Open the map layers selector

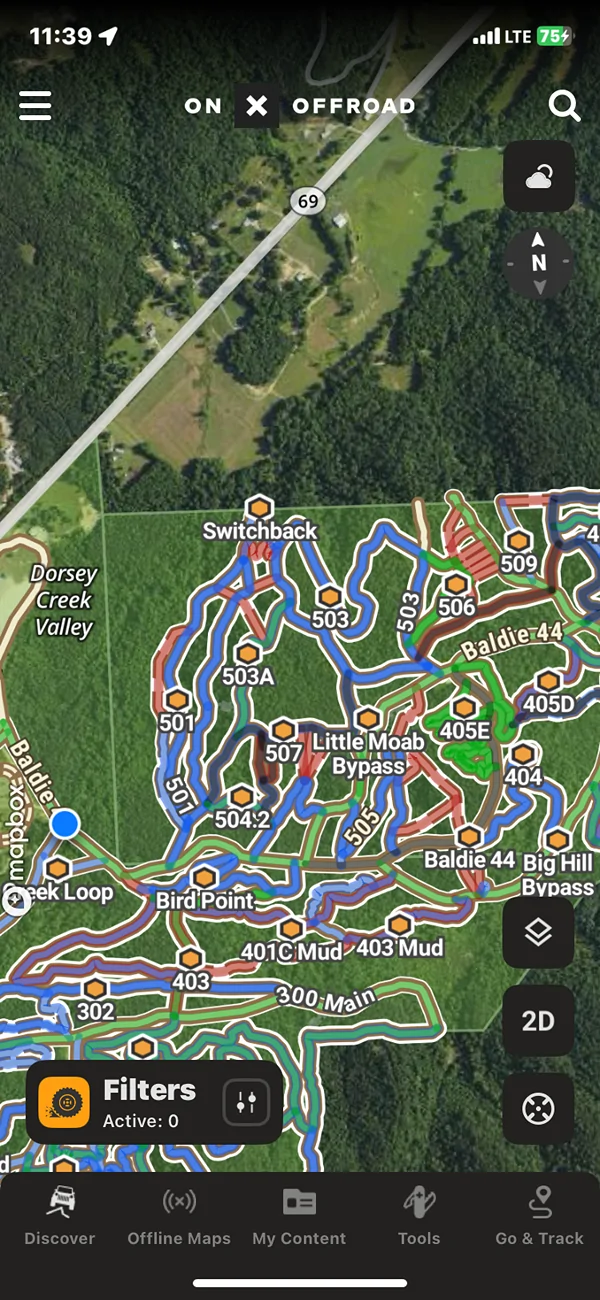(538, 932)
